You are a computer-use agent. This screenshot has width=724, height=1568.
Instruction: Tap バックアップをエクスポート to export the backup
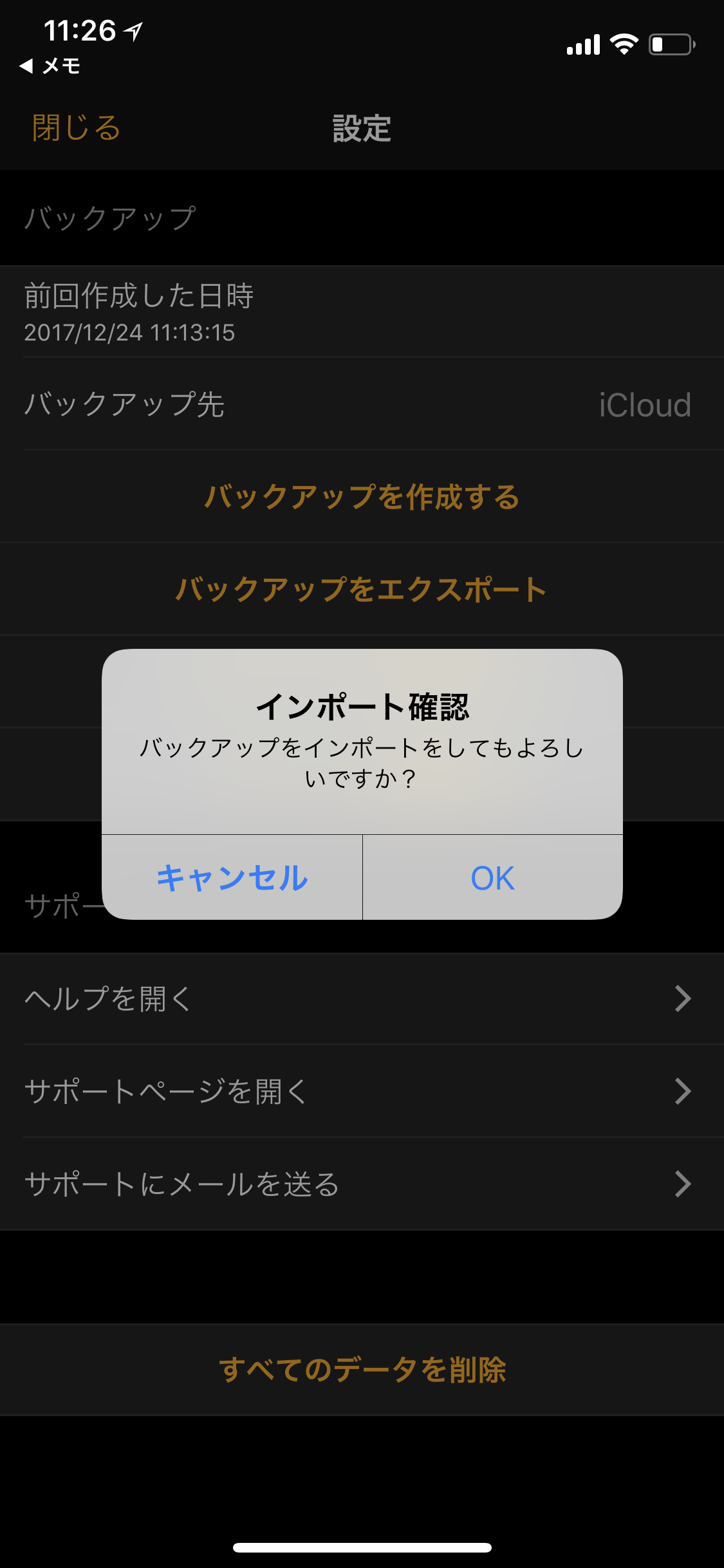[362, 589]
